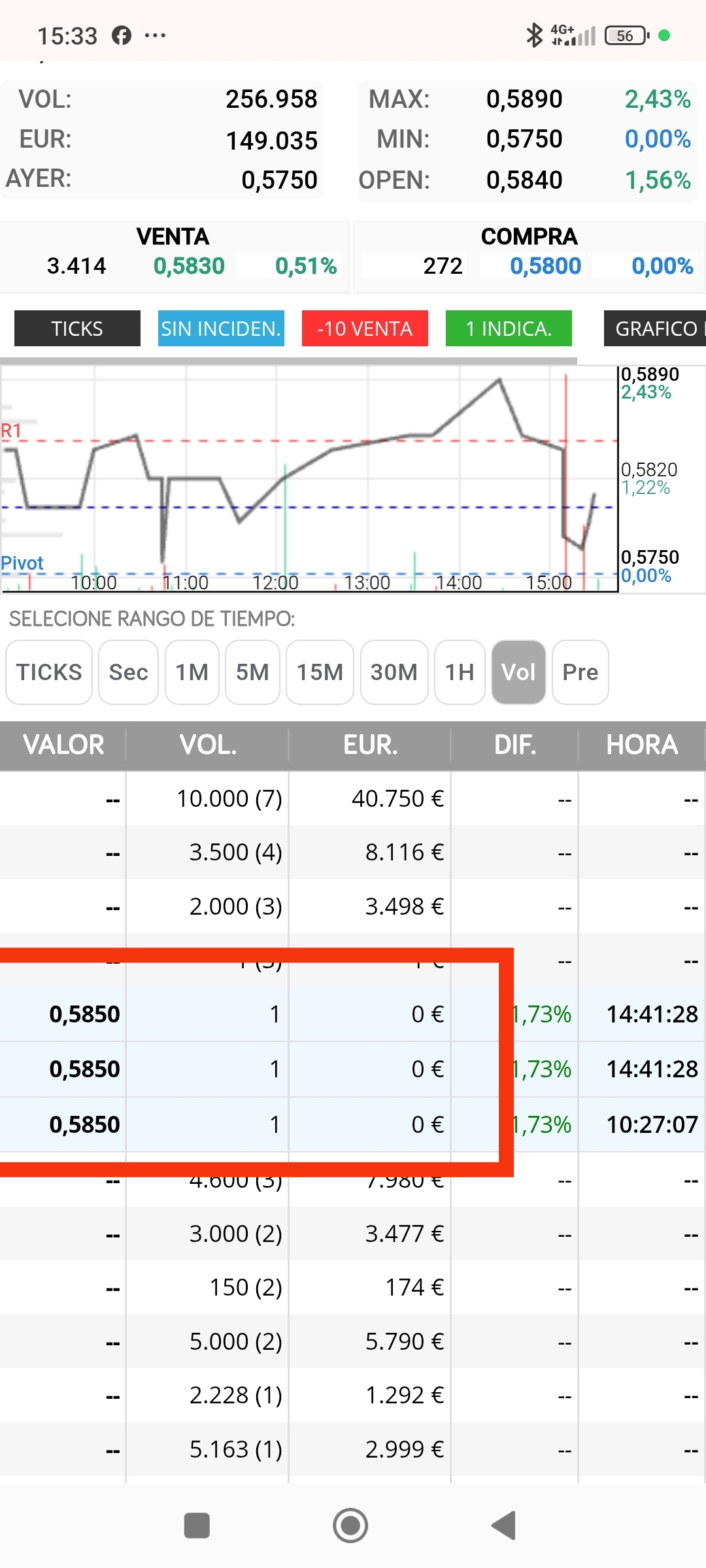This screenshot has height=1568, width=706.
Task: Tap the SIN INCIDEN. blue button
Action: [221, 328]
